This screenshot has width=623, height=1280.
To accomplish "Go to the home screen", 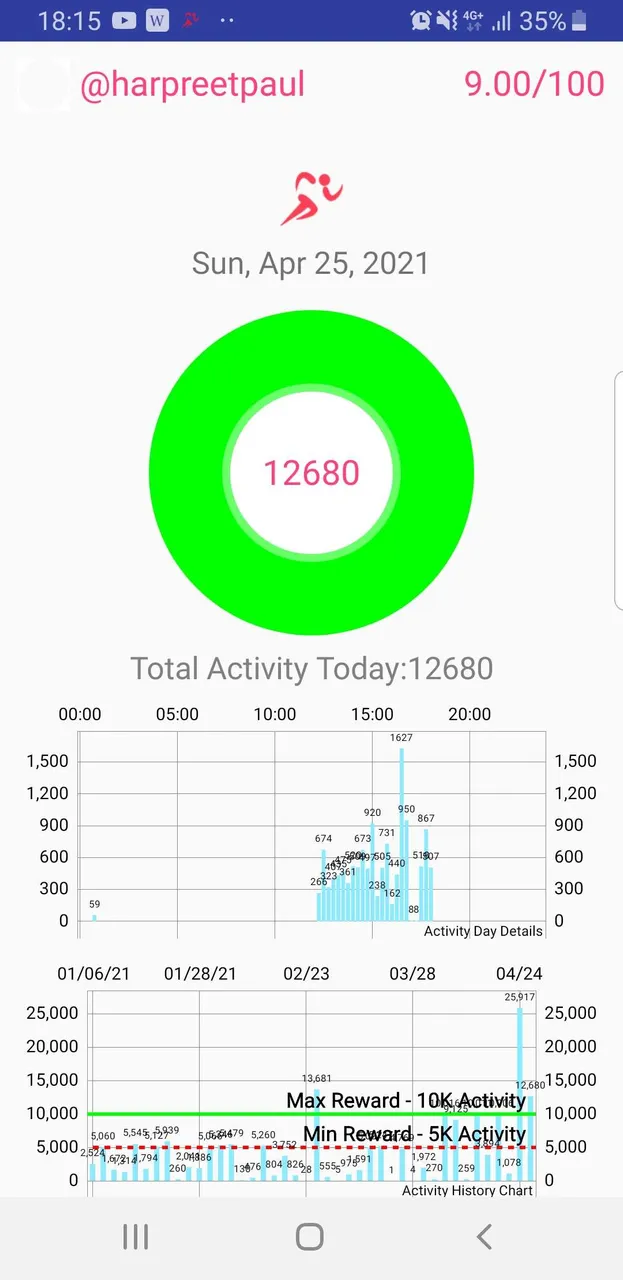I will [x=310, y=1237].
